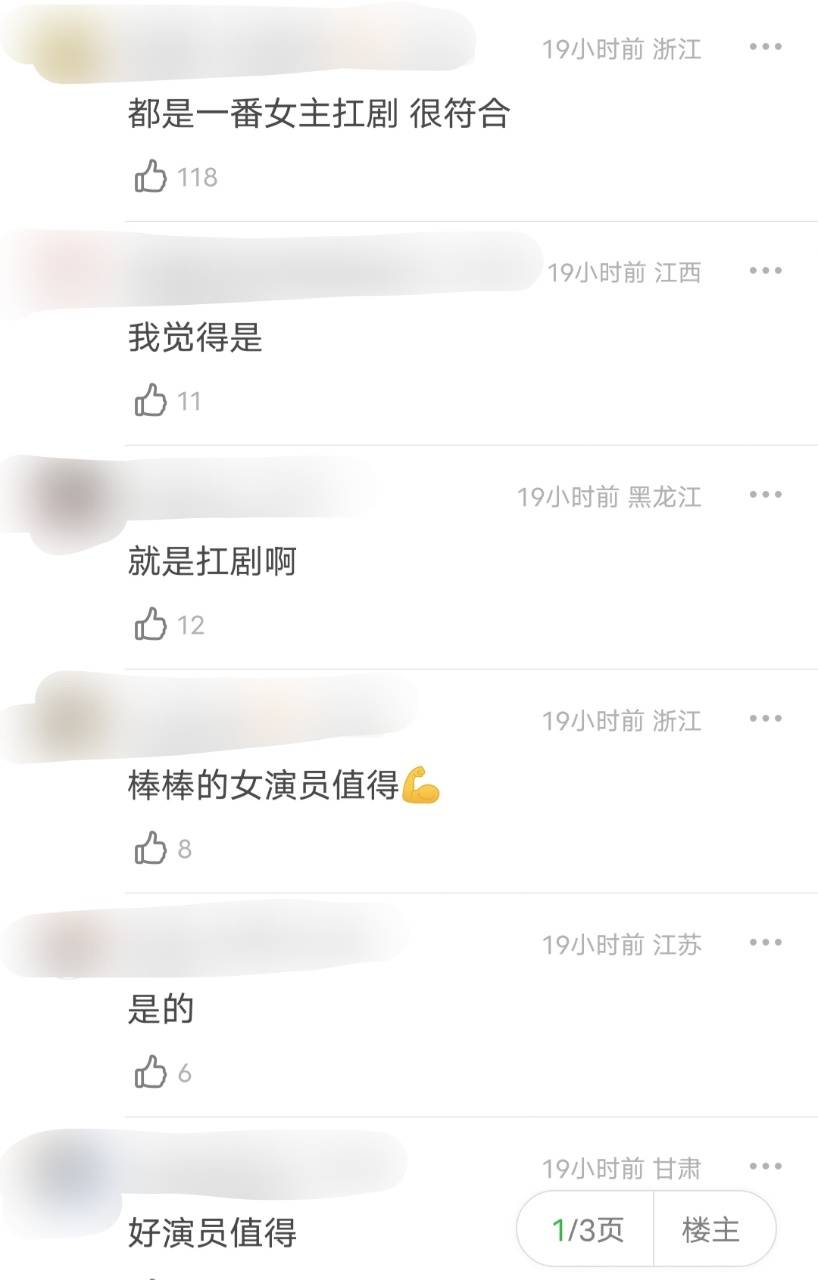Show only 楼主 posts
Image resolution: width=818 pixels, height=1280 pixels.
[711, 1230]
